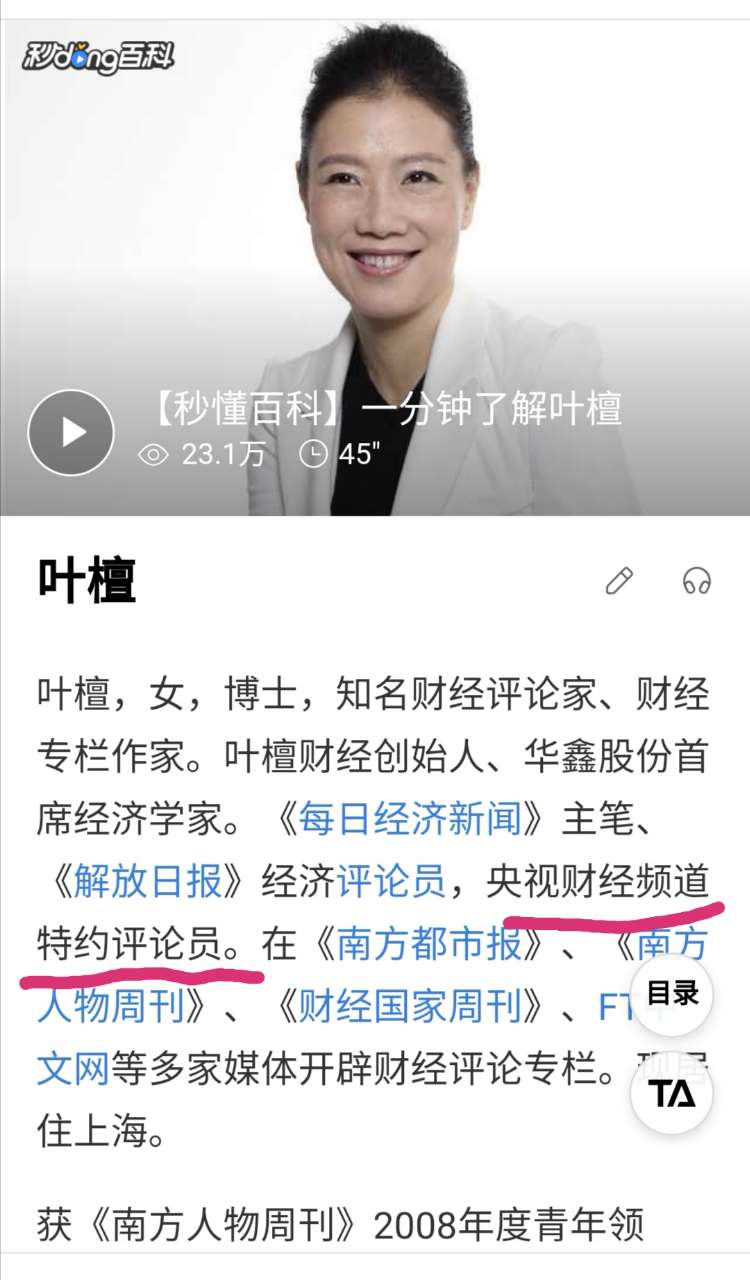This screenshot has height=1280, width=750.
Task: Open the 每日经济新闻 link
Action: pyautogui.click(x=410, y=820)
